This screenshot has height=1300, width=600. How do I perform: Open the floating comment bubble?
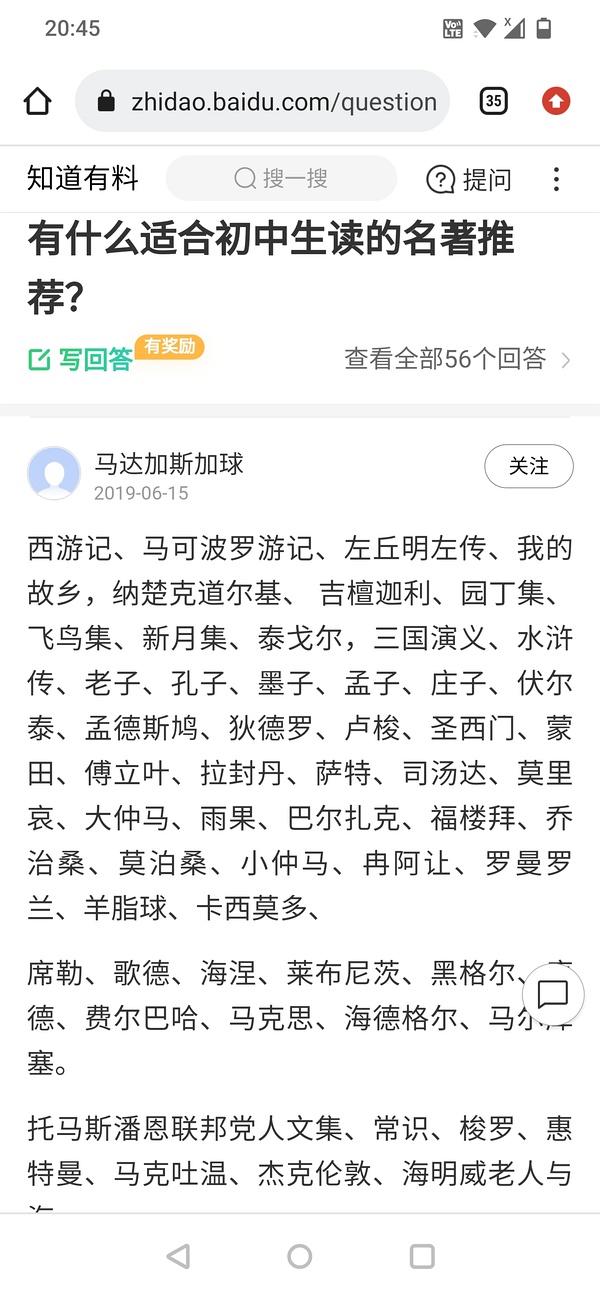pos(553,993)
